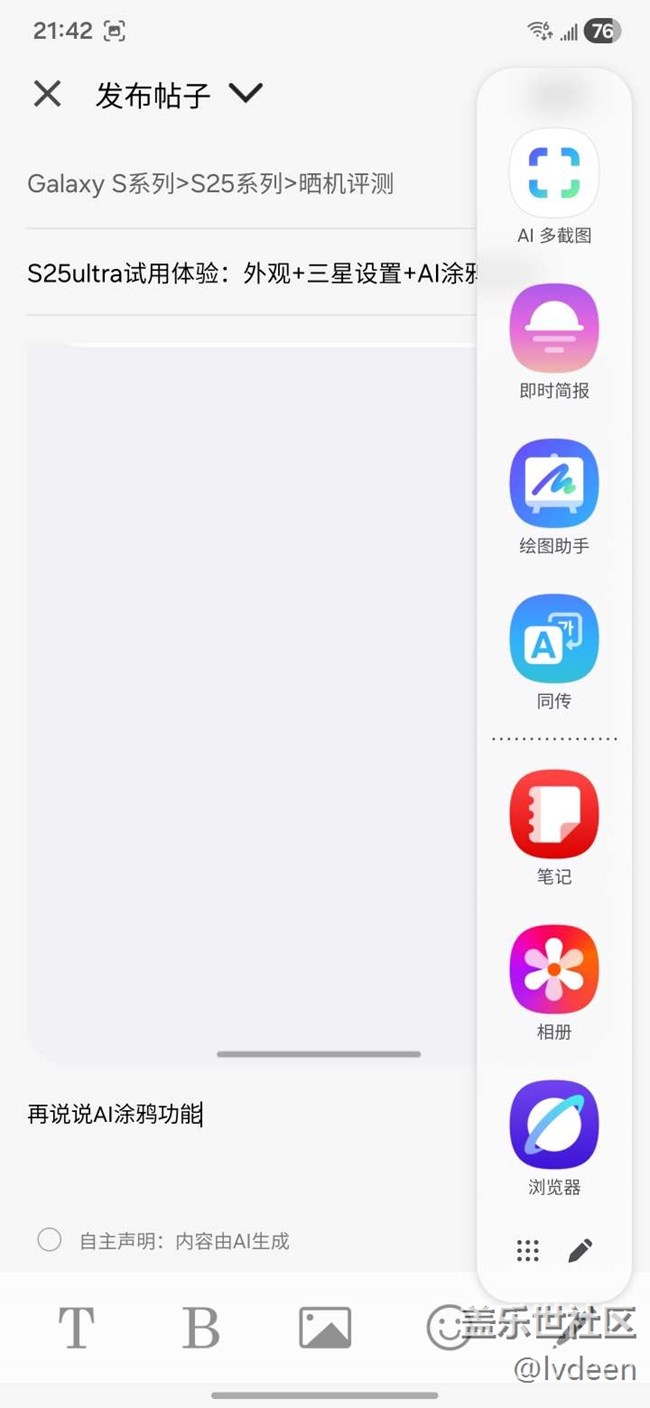Expand the 发布帖子 dropdown arrow
Viewport: 650px width, 1408px height.
click(x=245, y=93)
